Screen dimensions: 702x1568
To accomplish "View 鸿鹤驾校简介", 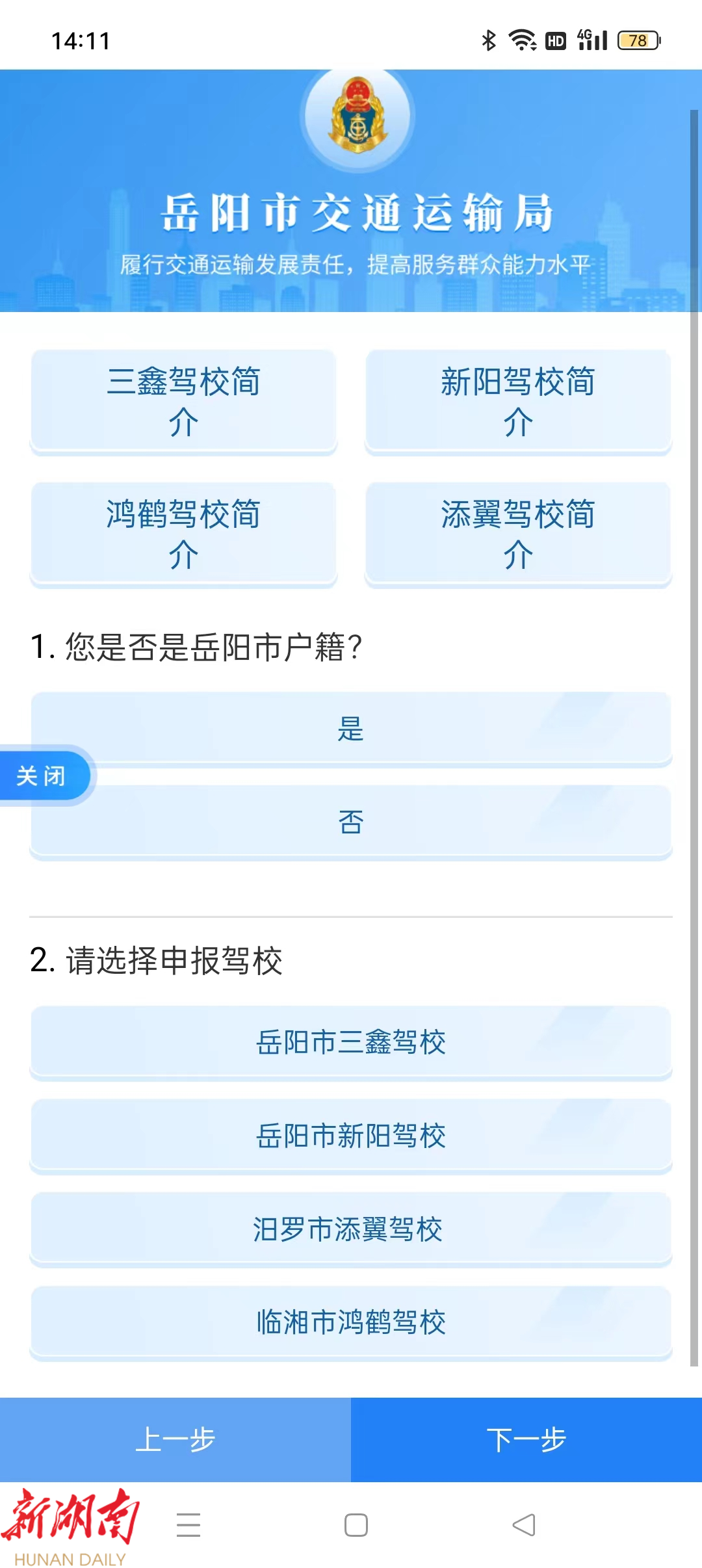I will (x=183, y=534).
